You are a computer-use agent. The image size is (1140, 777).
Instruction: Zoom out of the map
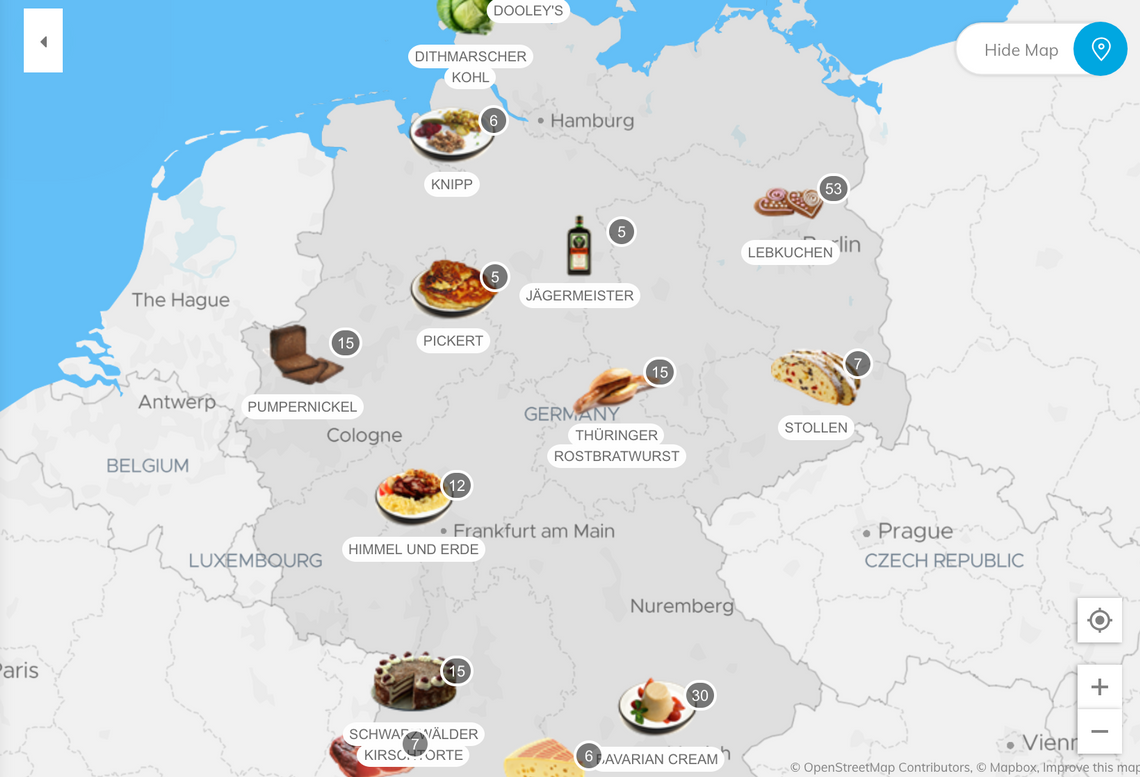(x=1099, y=731)
